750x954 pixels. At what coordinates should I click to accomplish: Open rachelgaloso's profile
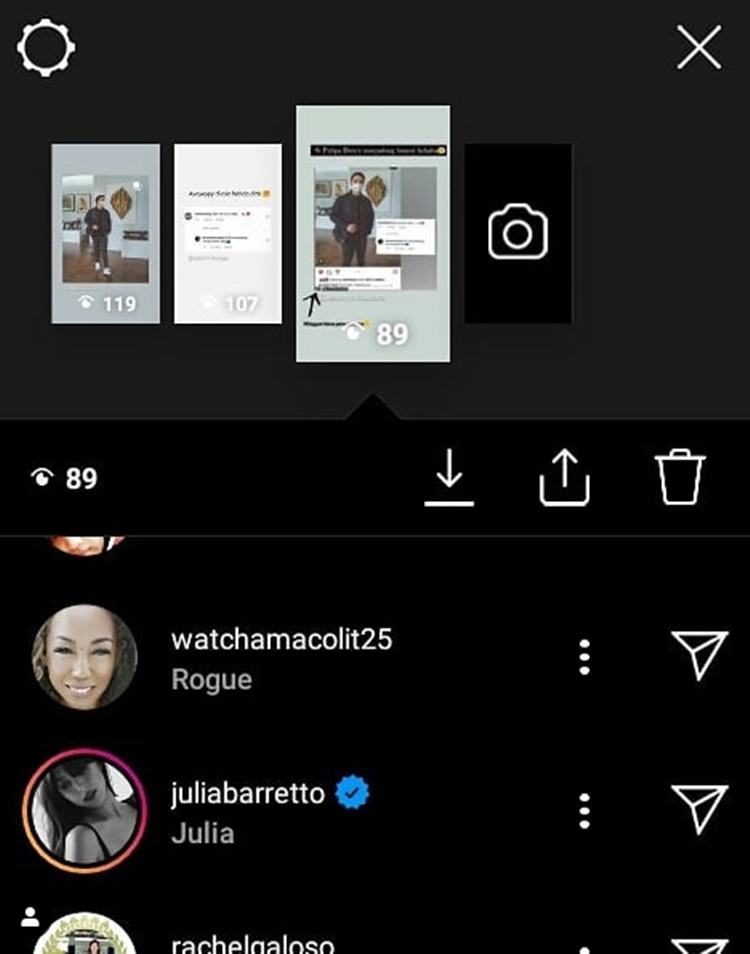(252, 943)
